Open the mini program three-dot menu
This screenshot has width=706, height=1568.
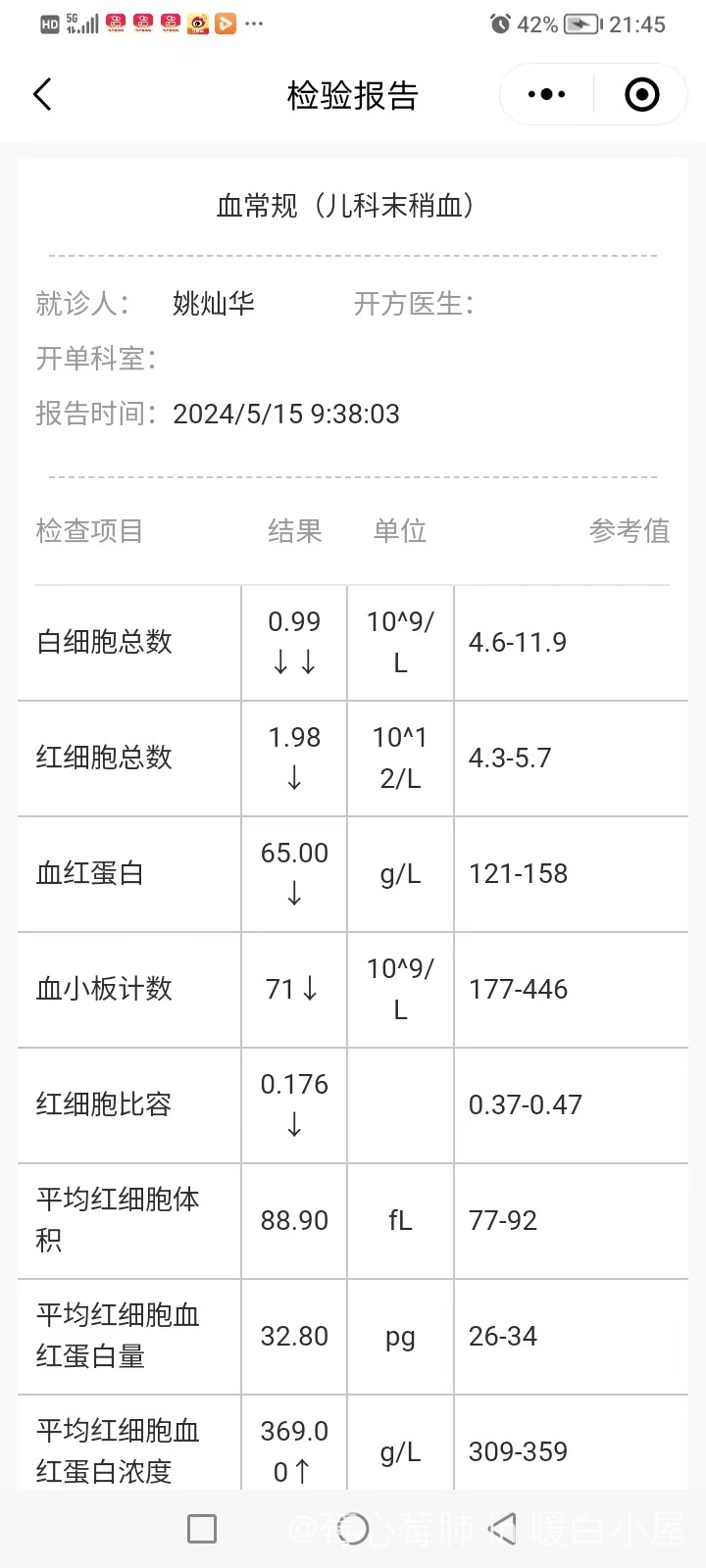click(547, 95)
